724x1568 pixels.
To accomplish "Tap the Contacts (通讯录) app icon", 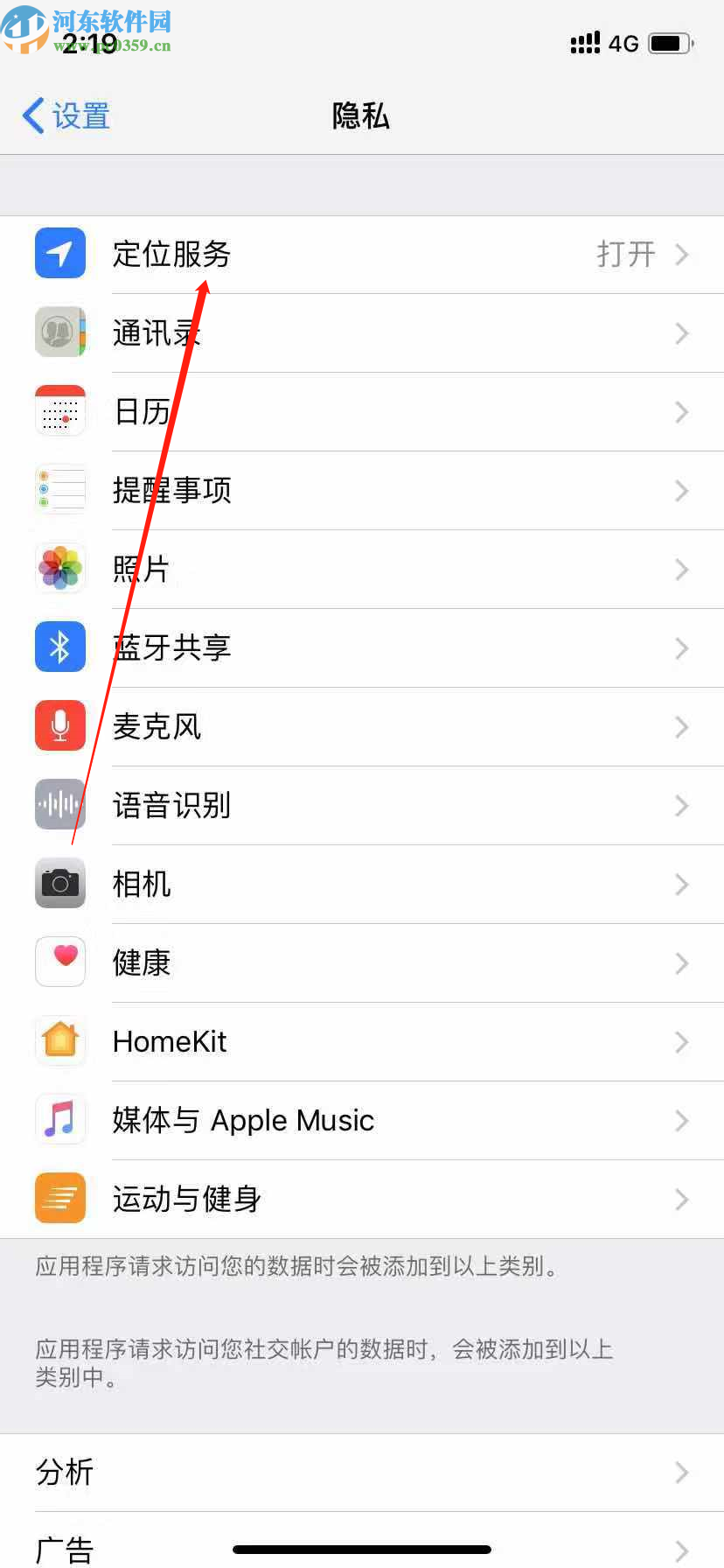I will pyautogui.click(x=60, y=332).
